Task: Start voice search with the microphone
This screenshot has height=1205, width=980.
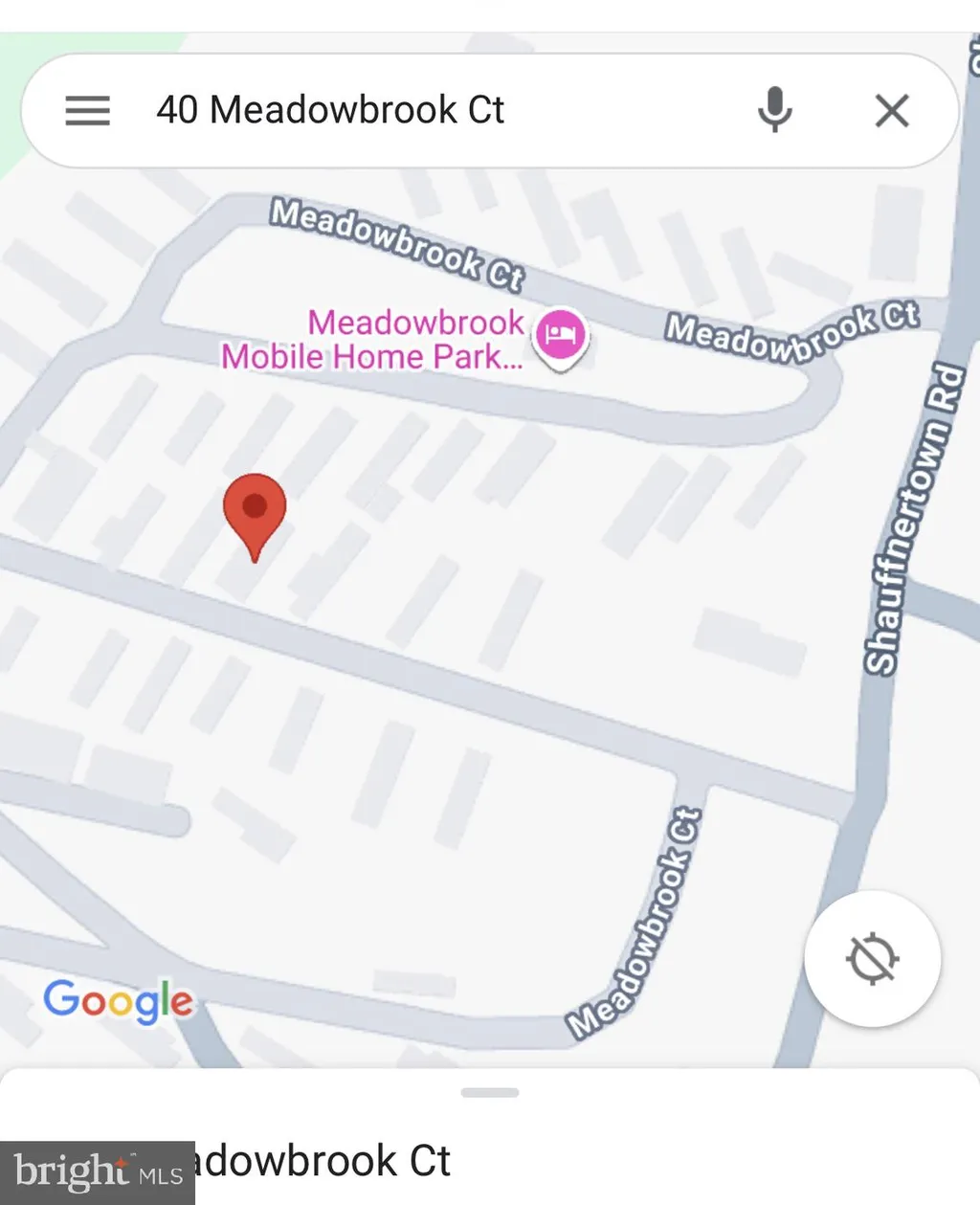Action: click(774, 109)
